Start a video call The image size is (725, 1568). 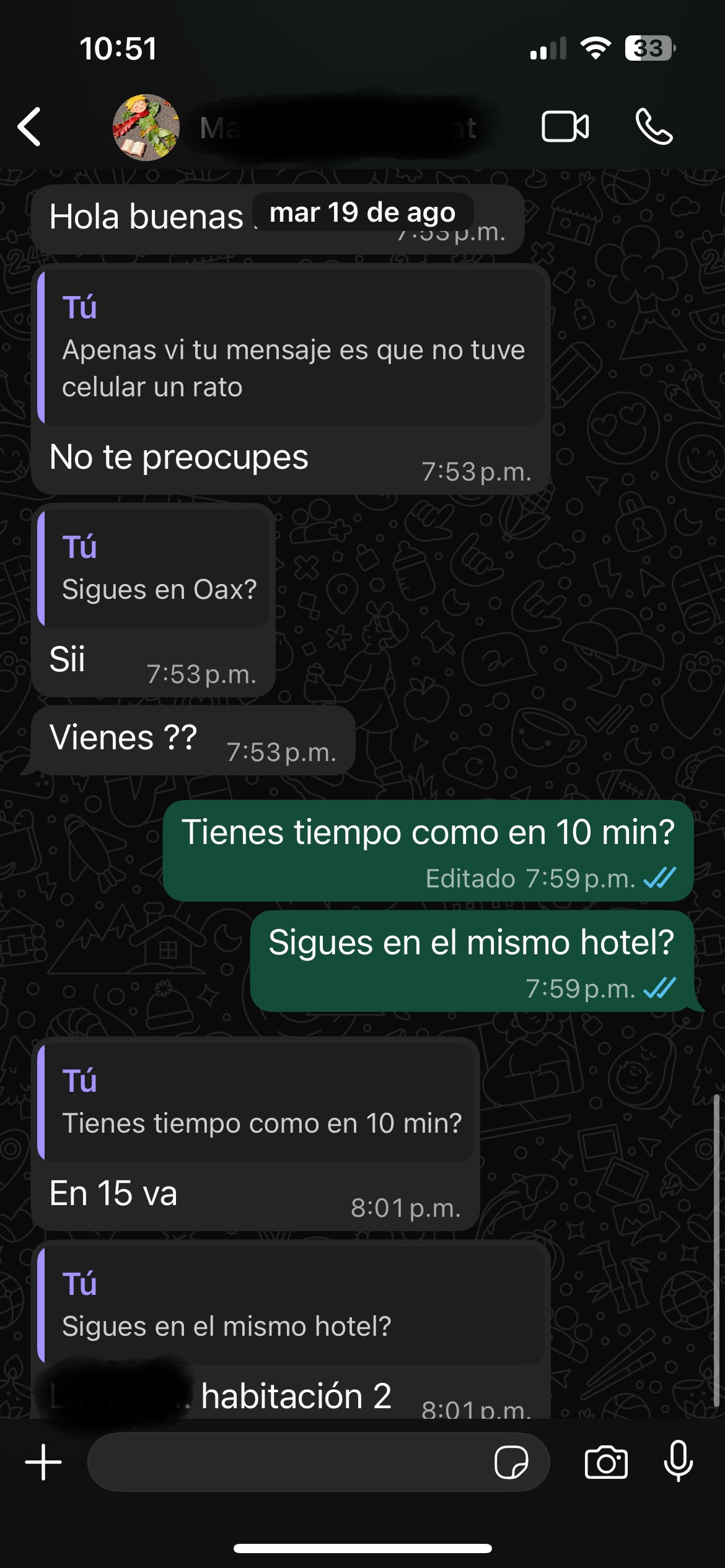tap(565, 127)
